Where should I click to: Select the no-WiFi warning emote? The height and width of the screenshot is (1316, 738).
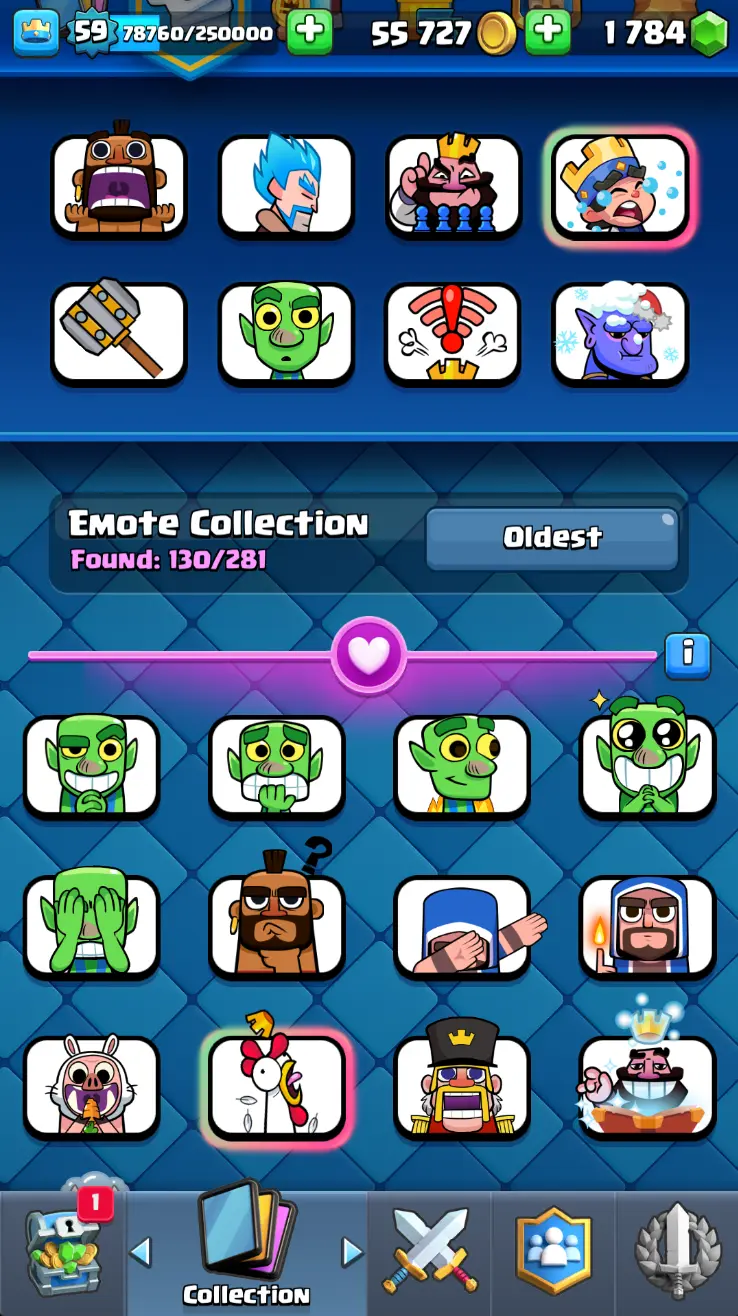pyautogui.click(x=453, y=334)
